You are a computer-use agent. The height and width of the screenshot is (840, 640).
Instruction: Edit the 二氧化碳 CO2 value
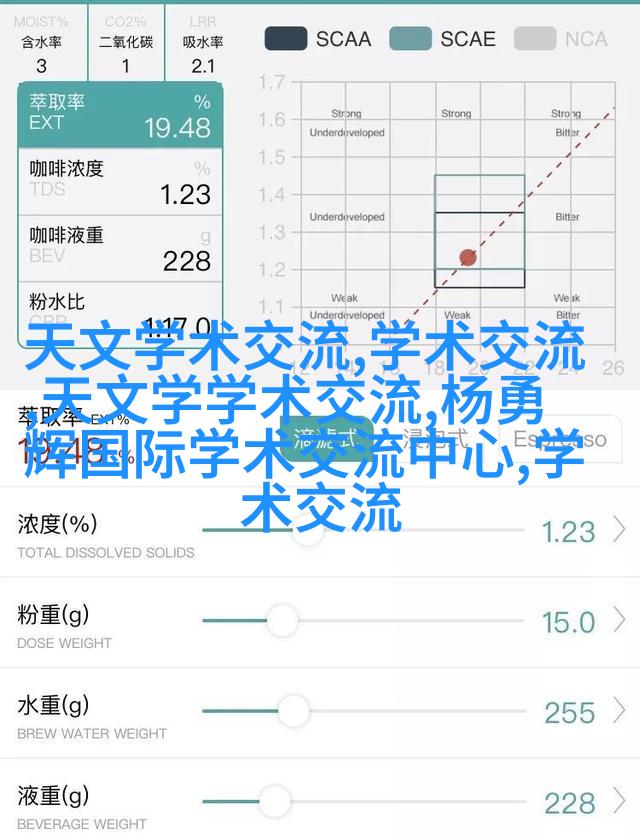point(126,66)
